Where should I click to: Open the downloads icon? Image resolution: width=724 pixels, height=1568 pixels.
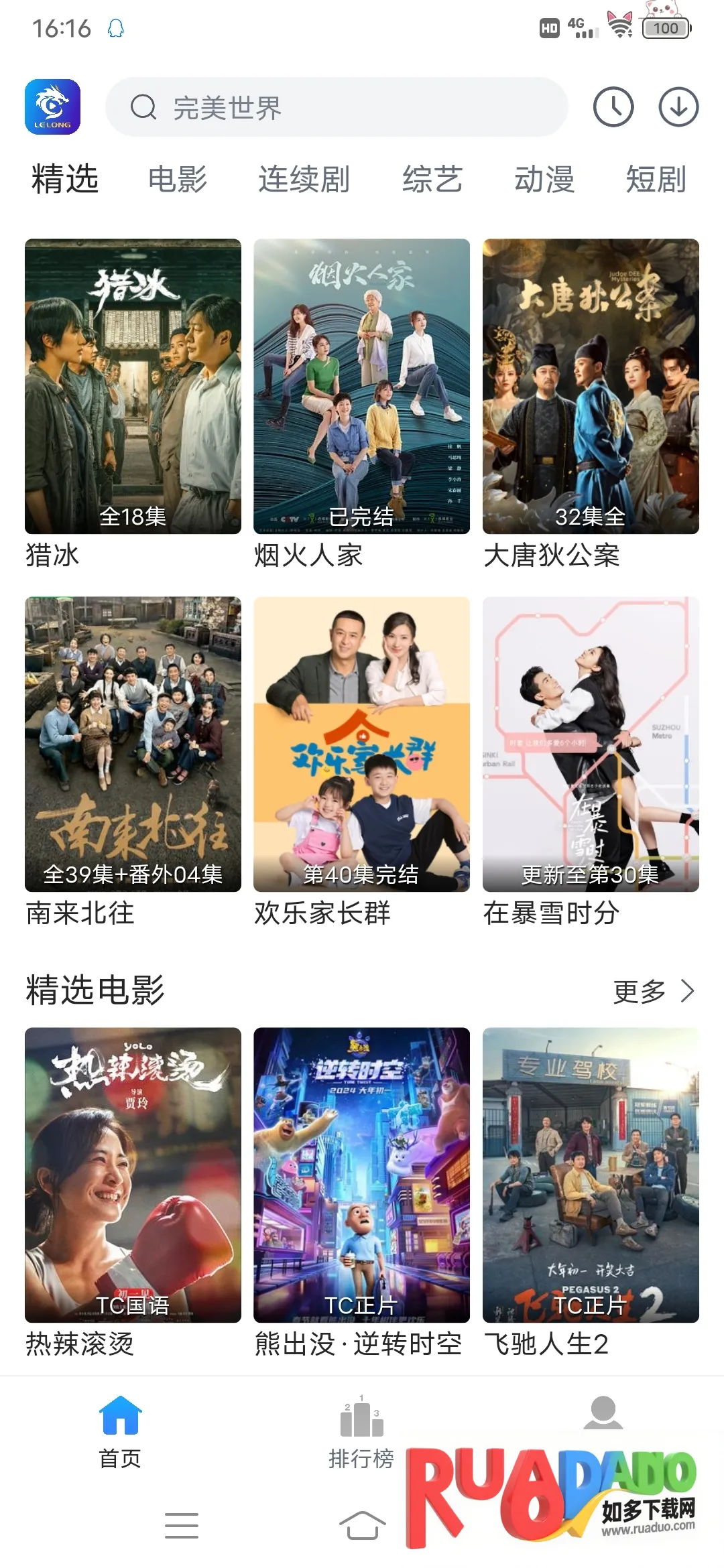click(x=678, y=107)
